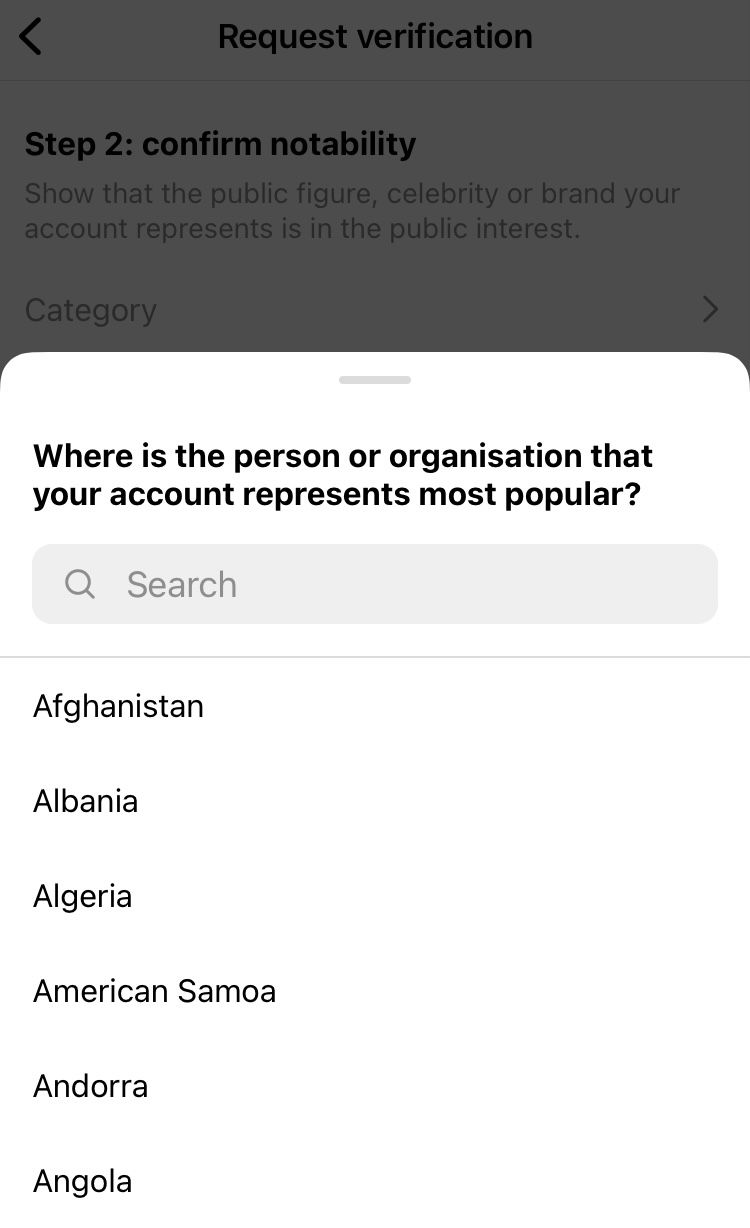Open the Category row

(375, 310)
